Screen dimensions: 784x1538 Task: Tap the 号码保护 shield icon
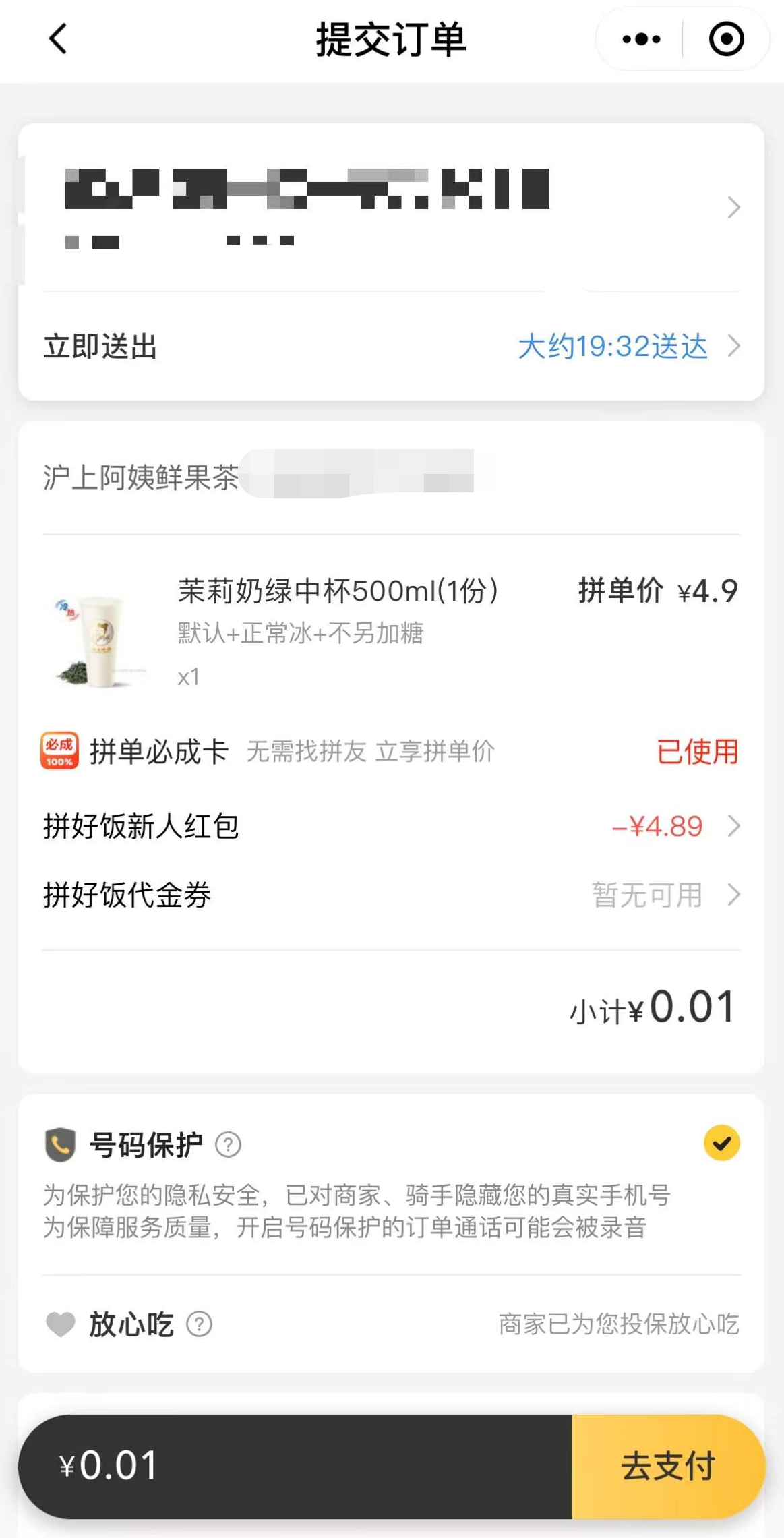point(59,1143)
